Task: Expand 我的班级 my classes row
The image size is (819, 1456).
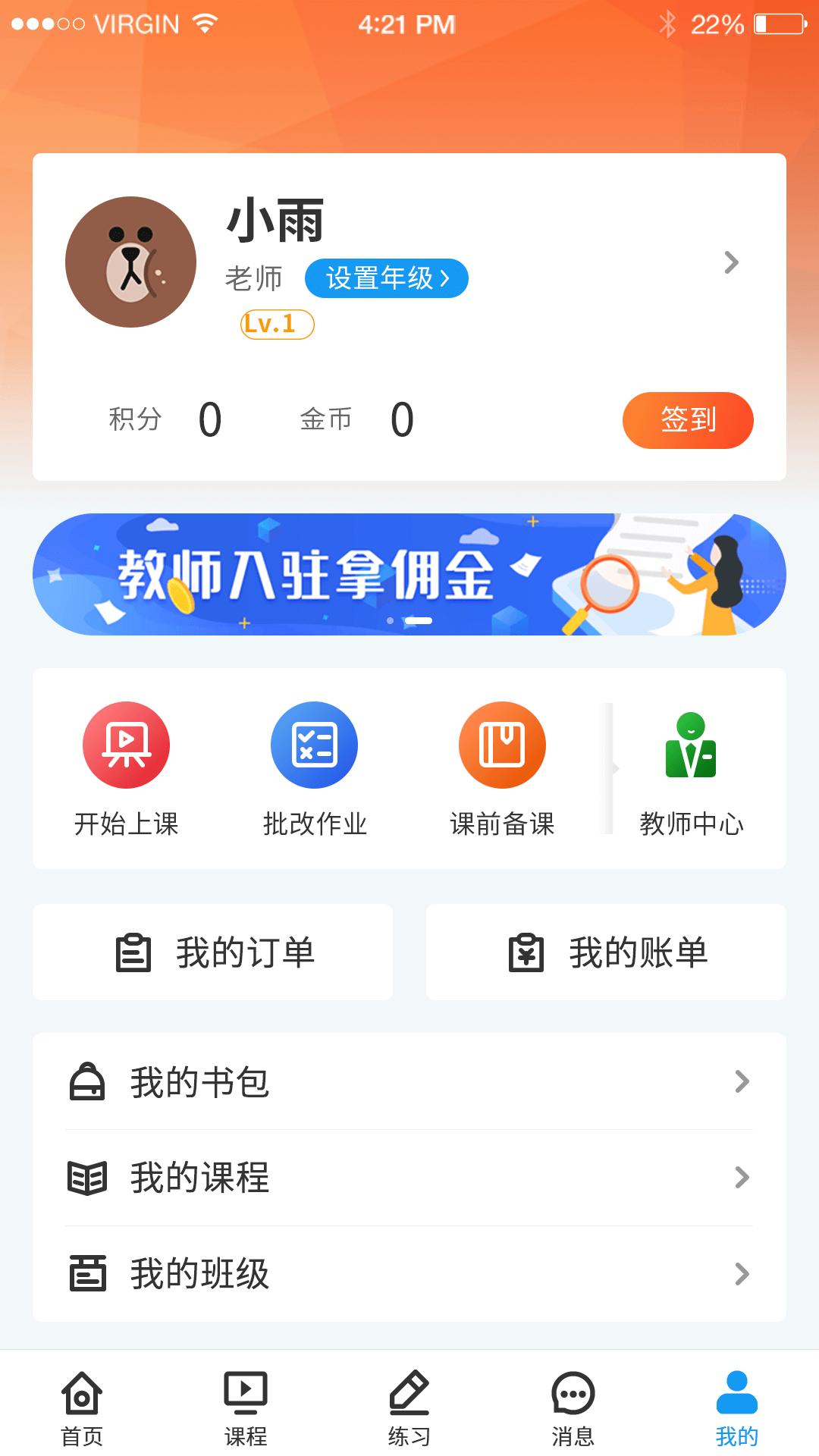Action: pyautogui.click(x=199, y=1275)
